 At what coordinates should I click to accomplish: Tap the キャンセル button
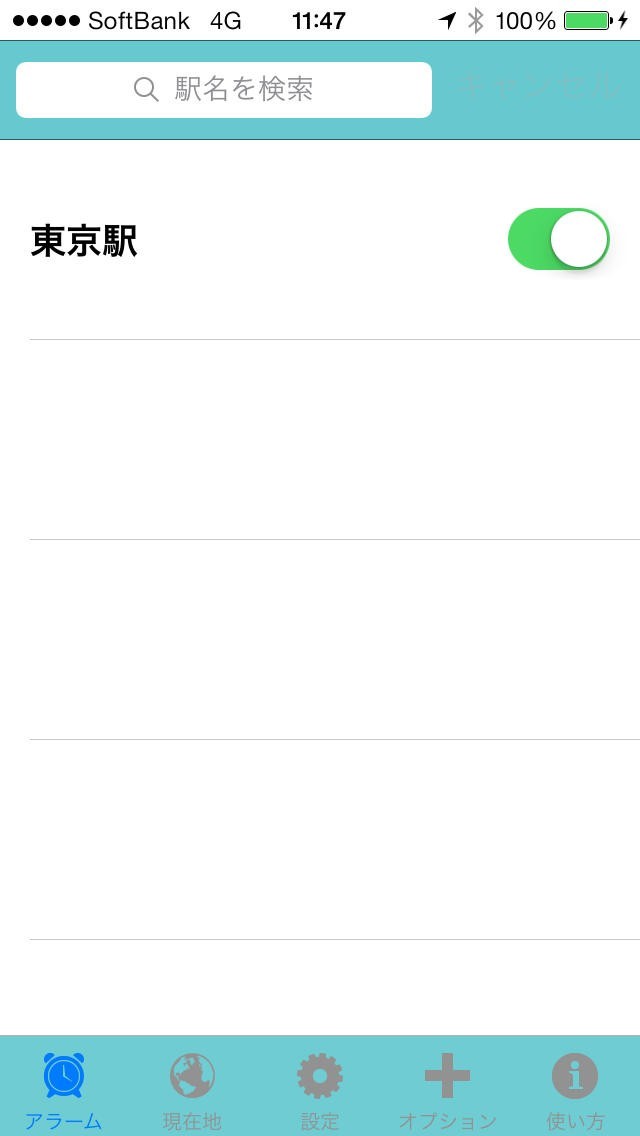pos(540,88)
